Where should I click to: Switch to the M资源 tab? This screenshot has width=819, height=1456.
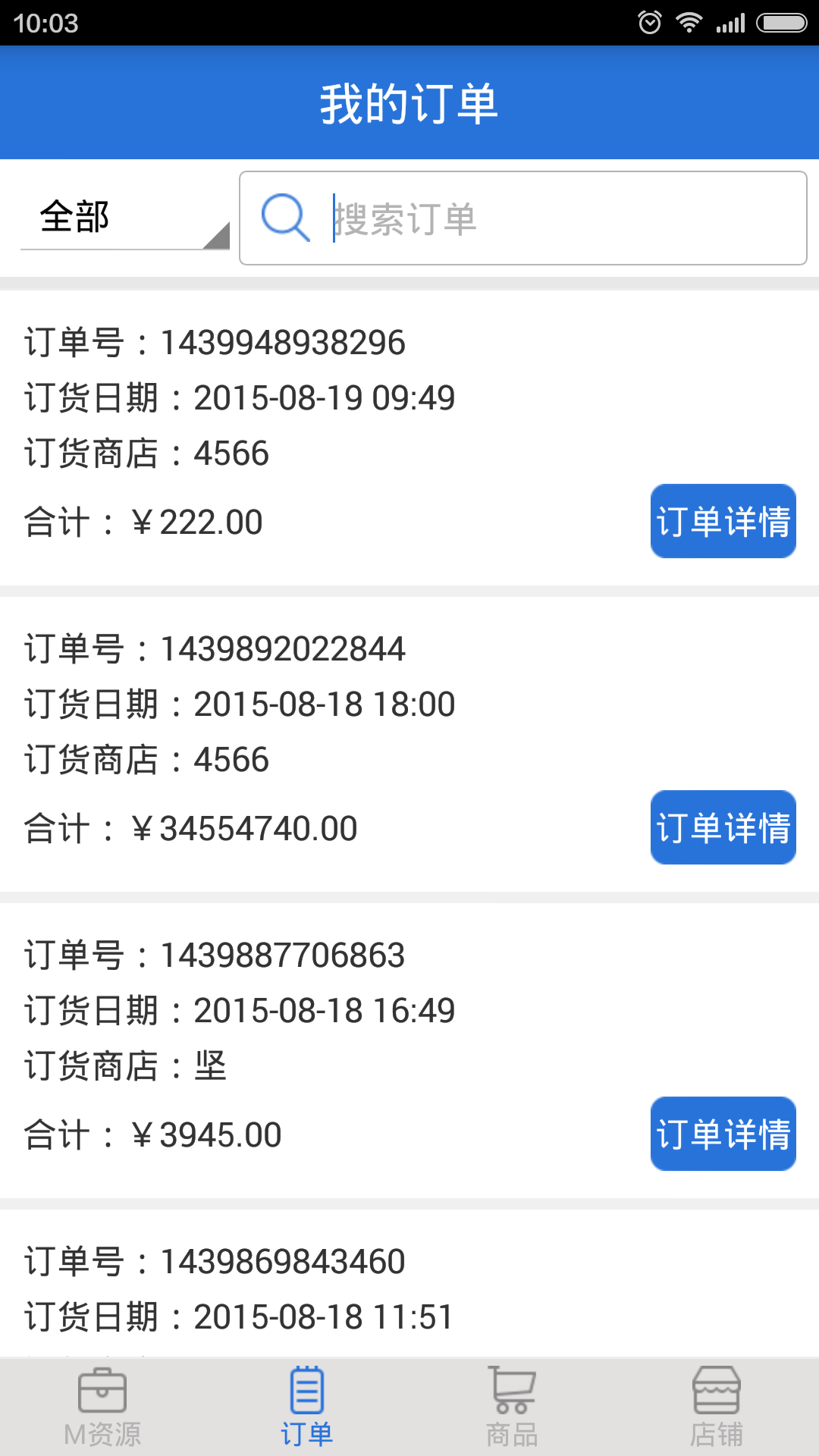(102, 1407)
